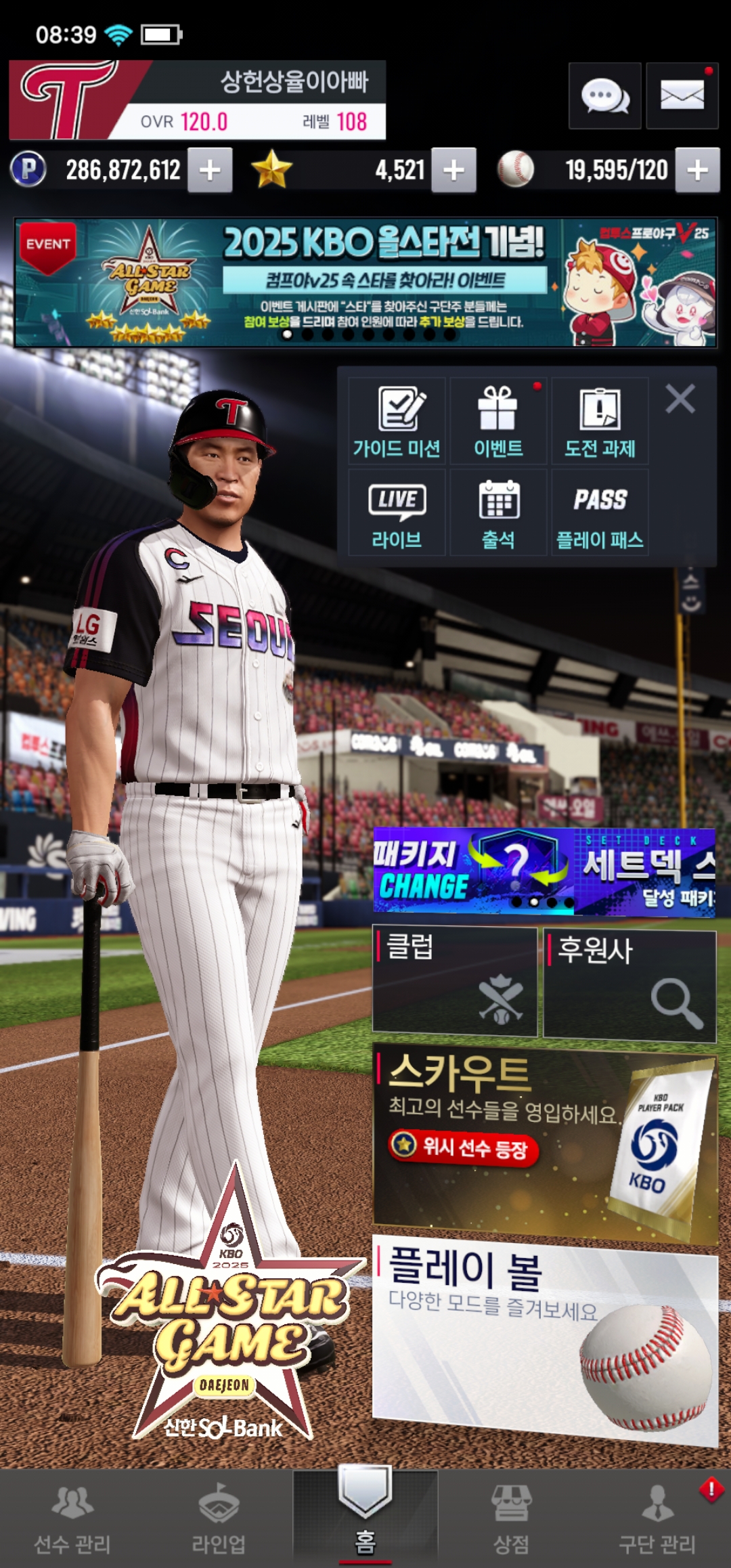Open the chat bubble icon
Screen dimensions: 731x1568
604,96
